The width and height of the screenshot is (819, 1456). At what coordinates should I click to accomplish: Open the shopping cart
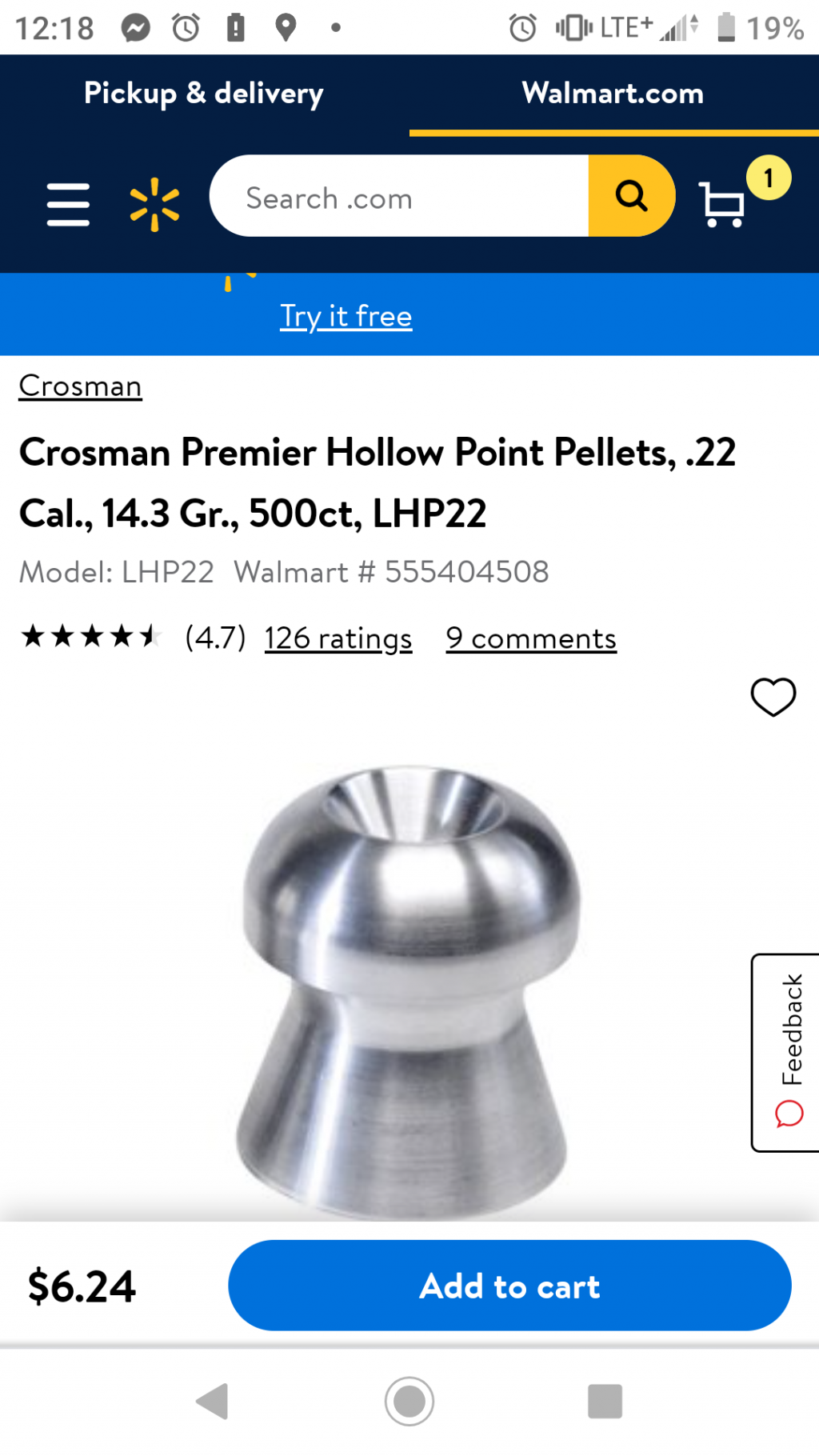coord(724,204)
